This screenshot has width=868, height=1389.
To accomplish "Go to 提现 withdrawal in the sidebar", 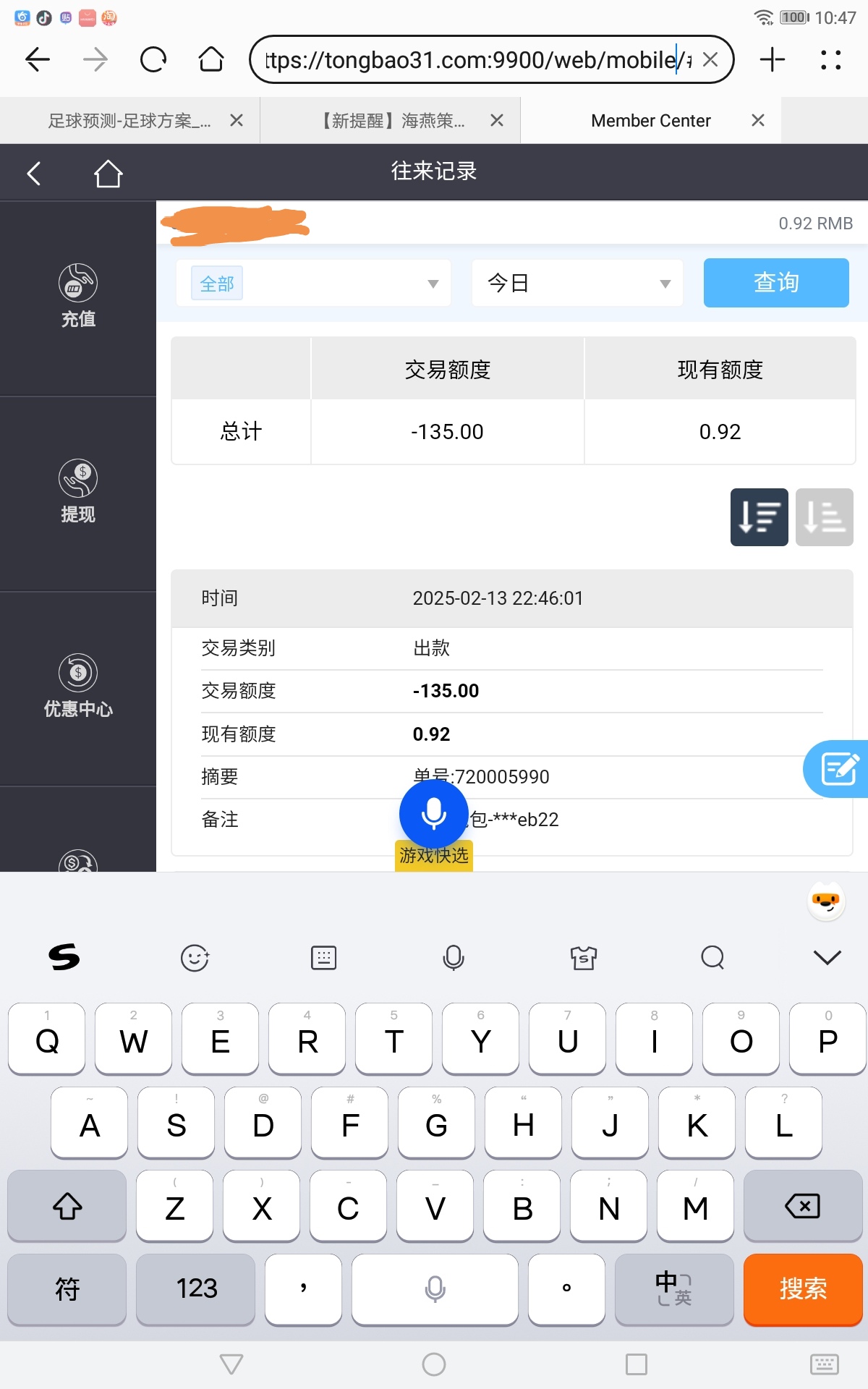I will point(78,491).
